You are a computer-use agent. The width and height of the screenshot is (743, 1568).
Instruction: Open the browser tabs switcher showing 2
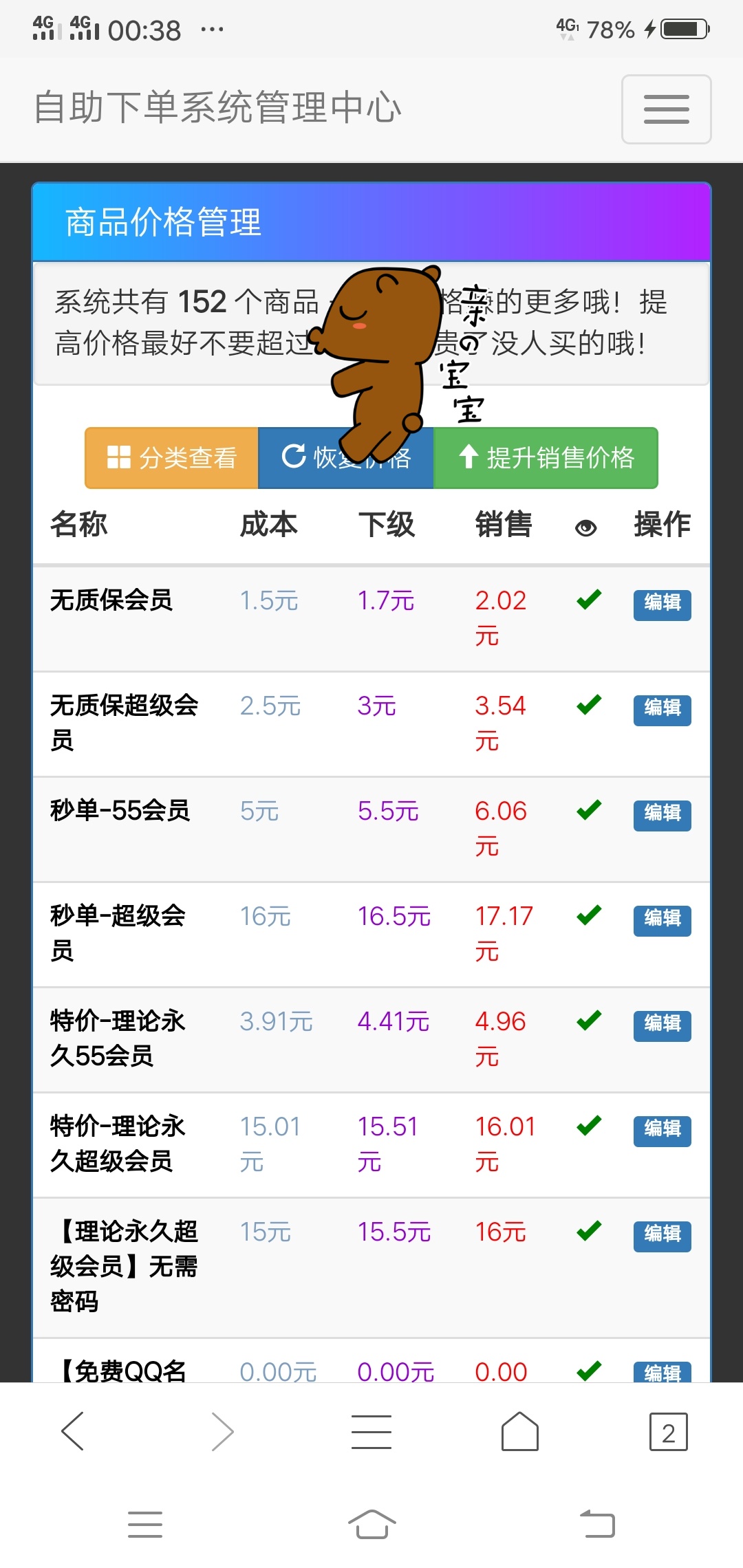pos(668,1432)
